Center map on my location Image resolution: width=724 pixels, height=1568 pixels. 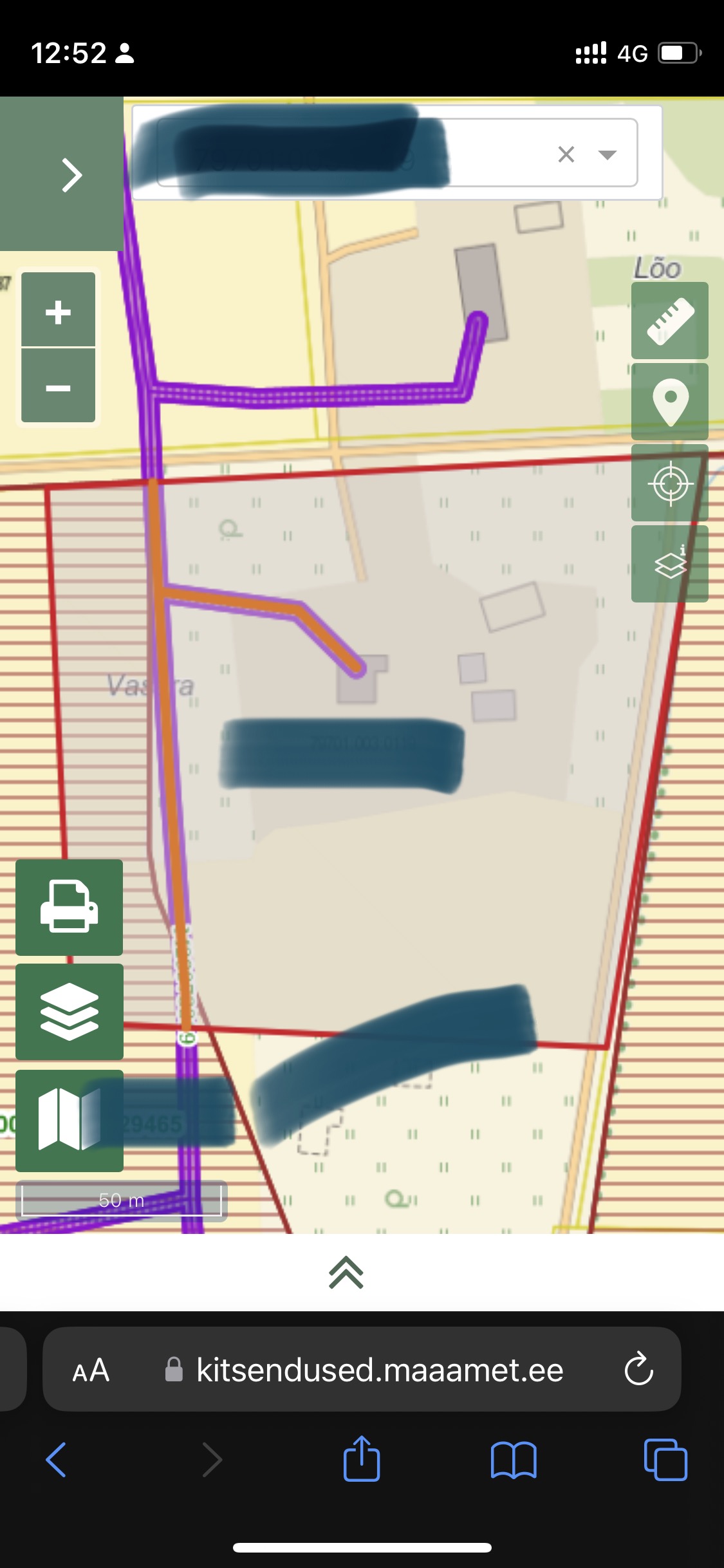click(669, 483)
